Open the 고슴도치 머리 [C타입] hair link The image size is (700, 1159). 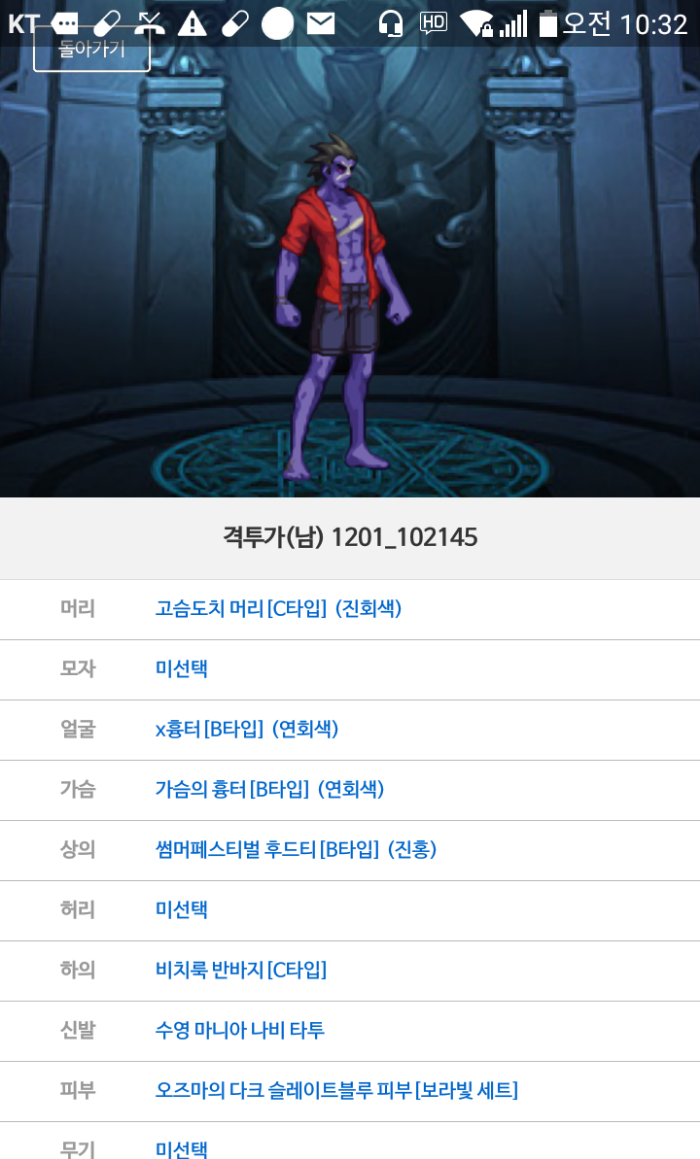point(278,608)
